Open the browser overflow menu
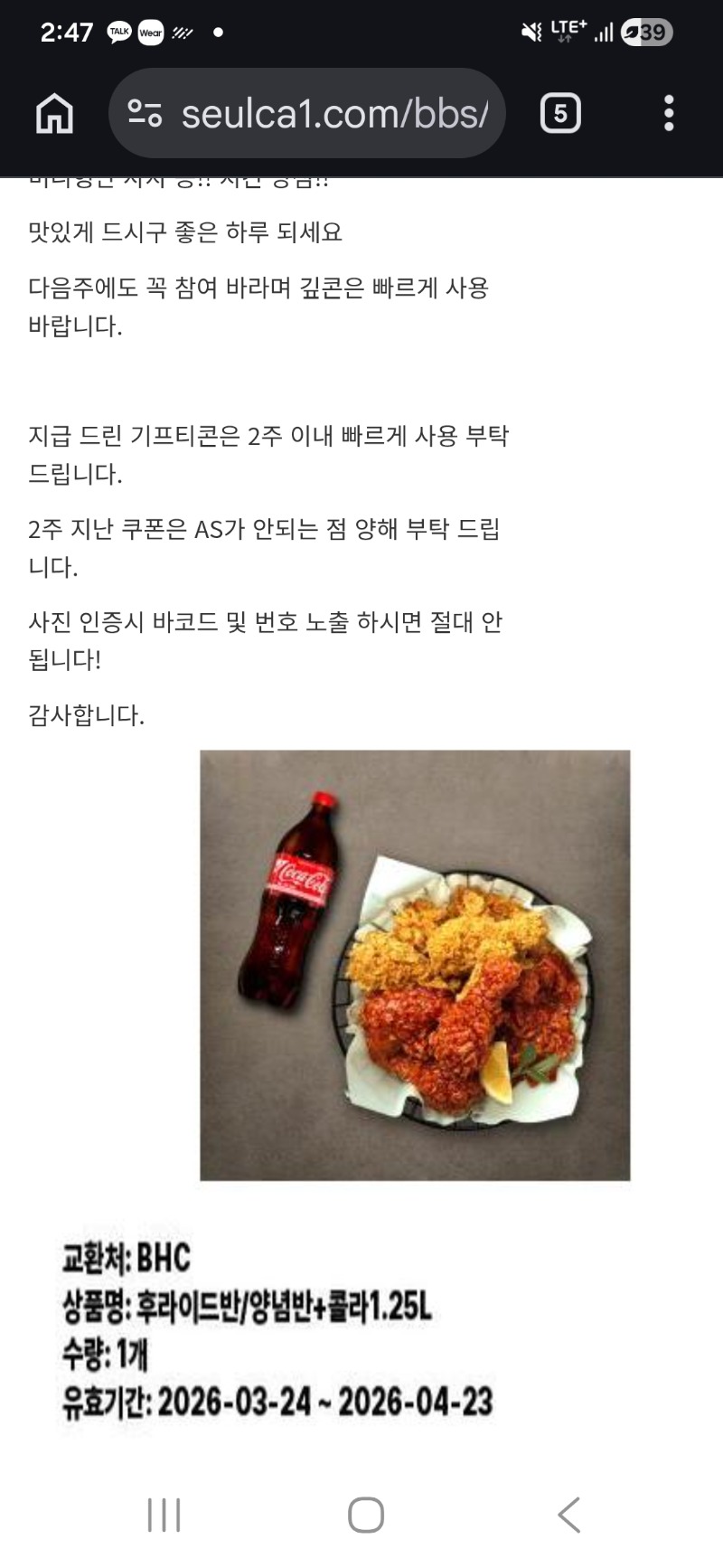723x1568 pixels. point(669,114)
